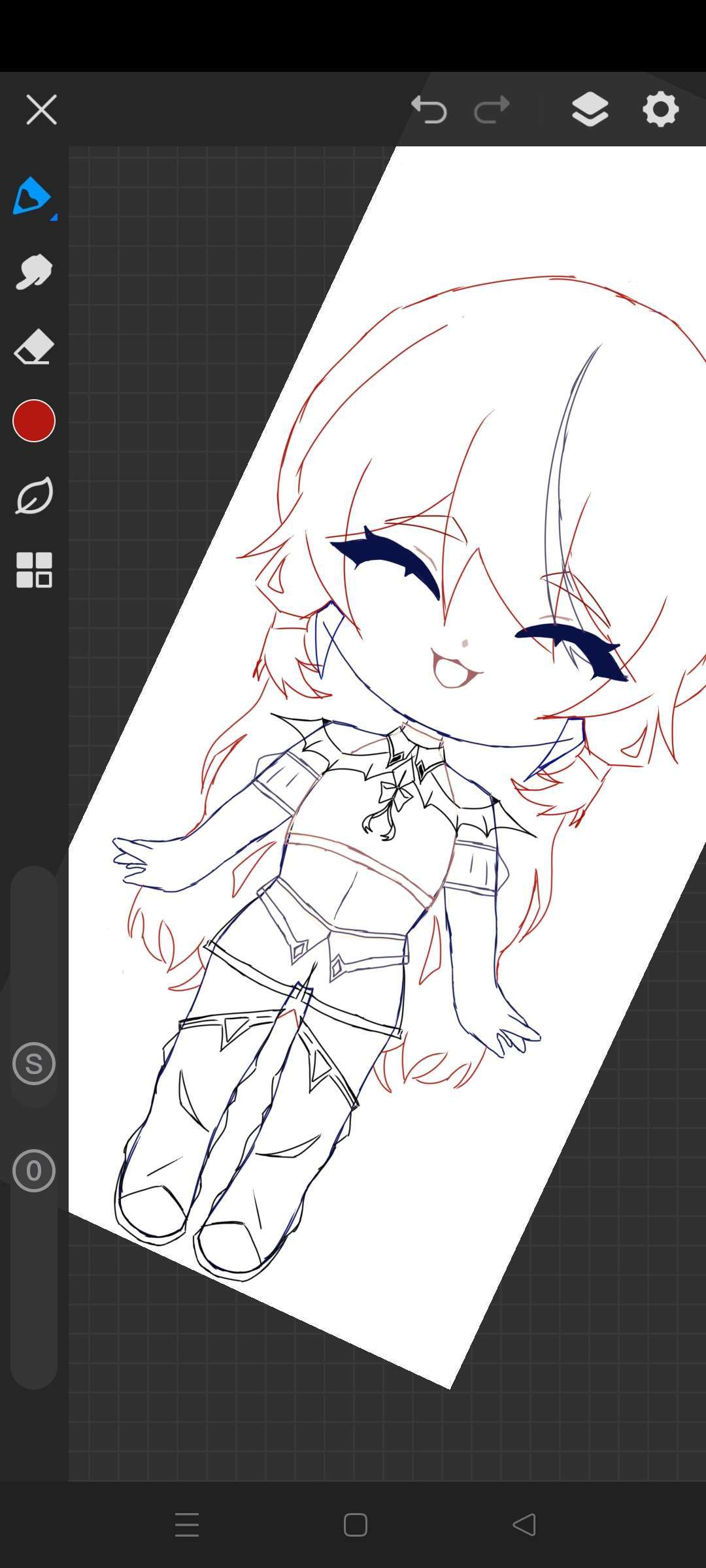Open the layers panel

[x=590, y=109]
